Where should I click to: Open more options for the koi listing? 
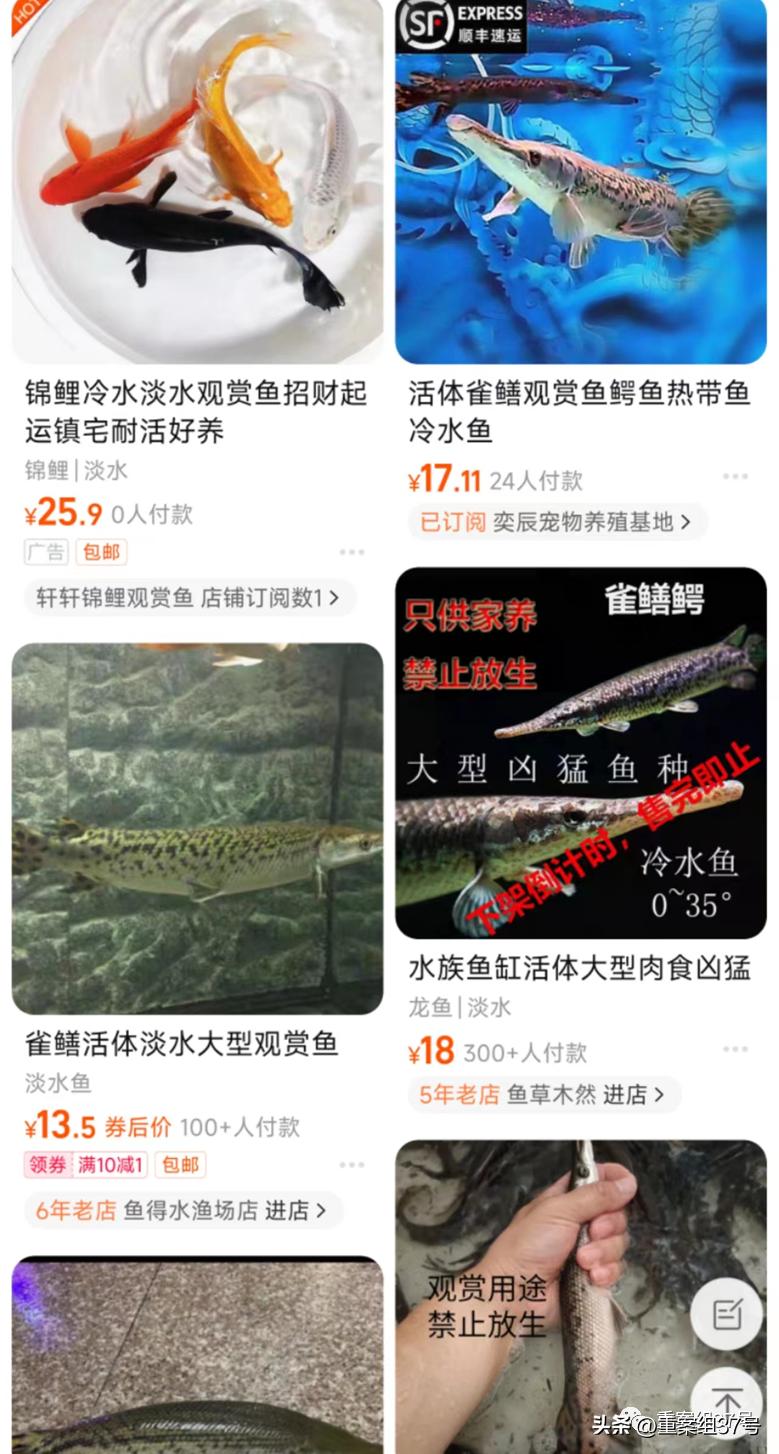351,552
